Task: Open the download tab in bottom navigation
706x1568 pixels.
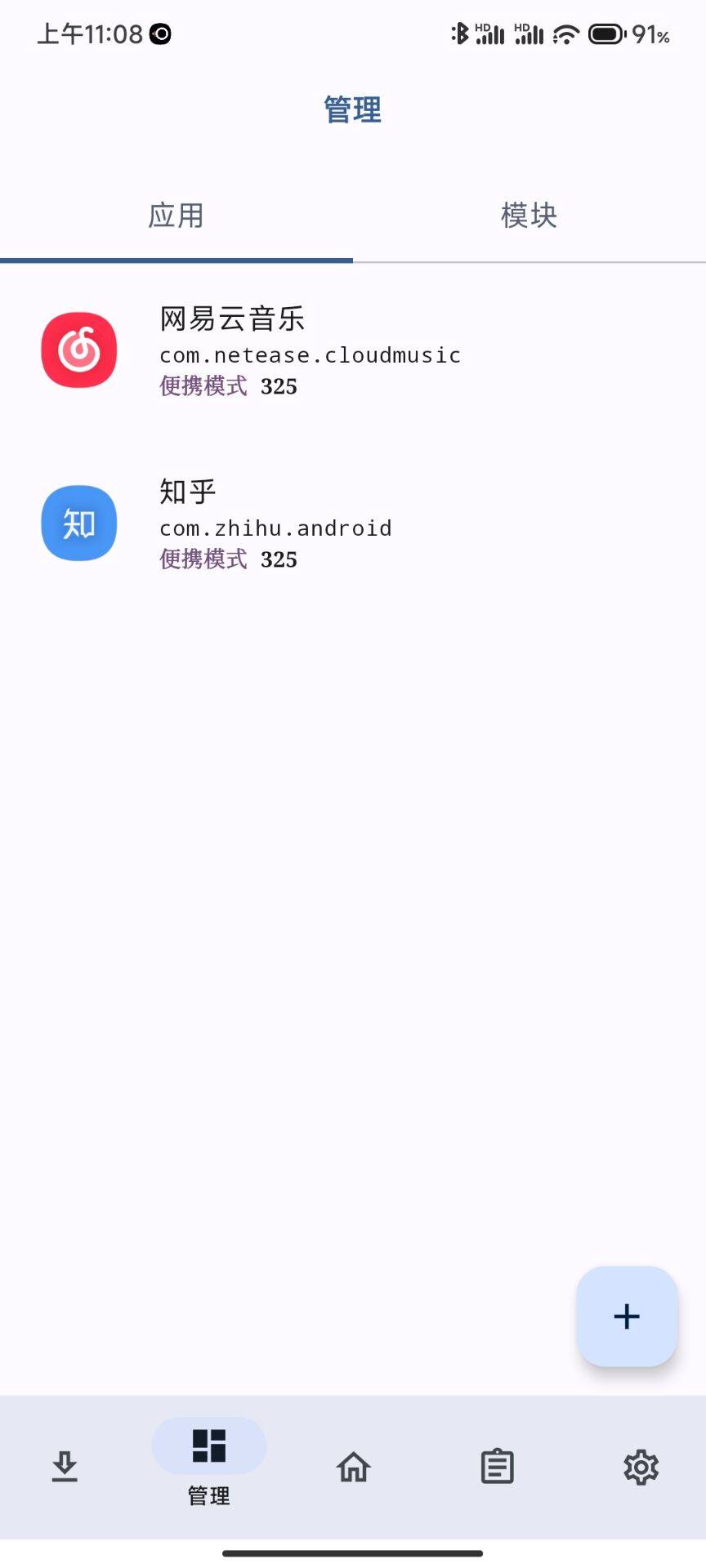Action: click(x=65, y=1467)
